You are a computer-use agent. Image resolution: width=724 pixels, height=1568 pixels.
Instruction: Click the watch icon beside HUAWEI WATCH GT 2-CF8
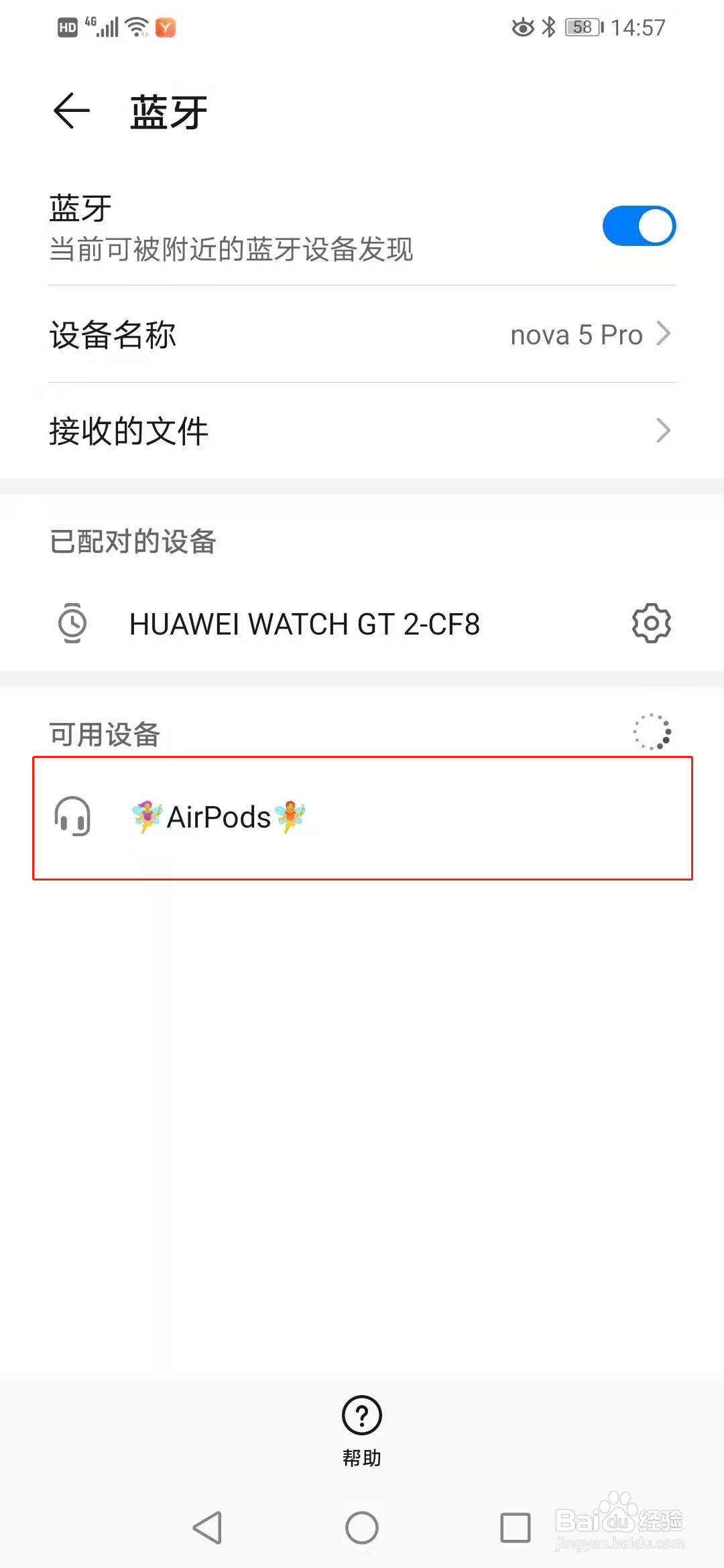[x=71, y=623]
